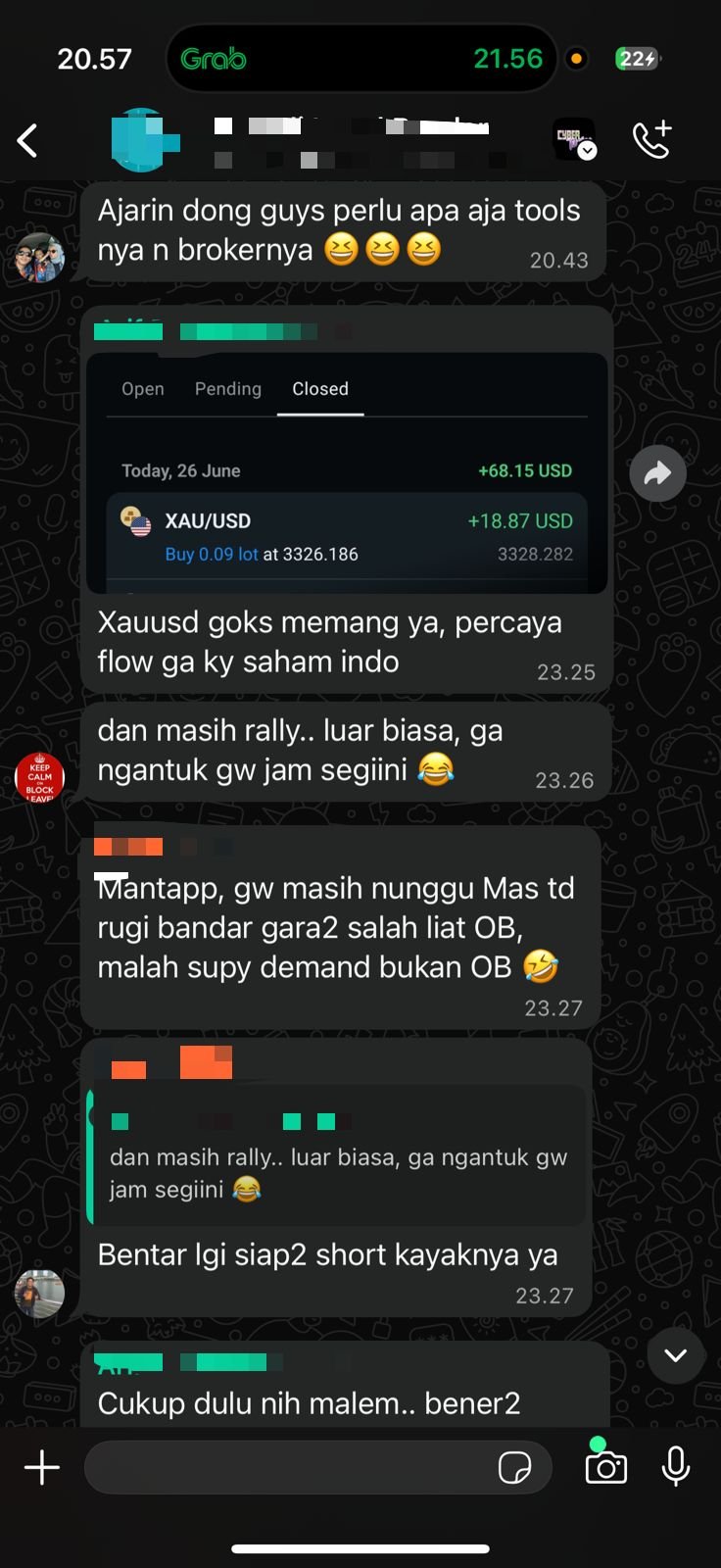The image size is (721, 1568).
Task: Open the Grab live activity pill
Action: [360, 59]
